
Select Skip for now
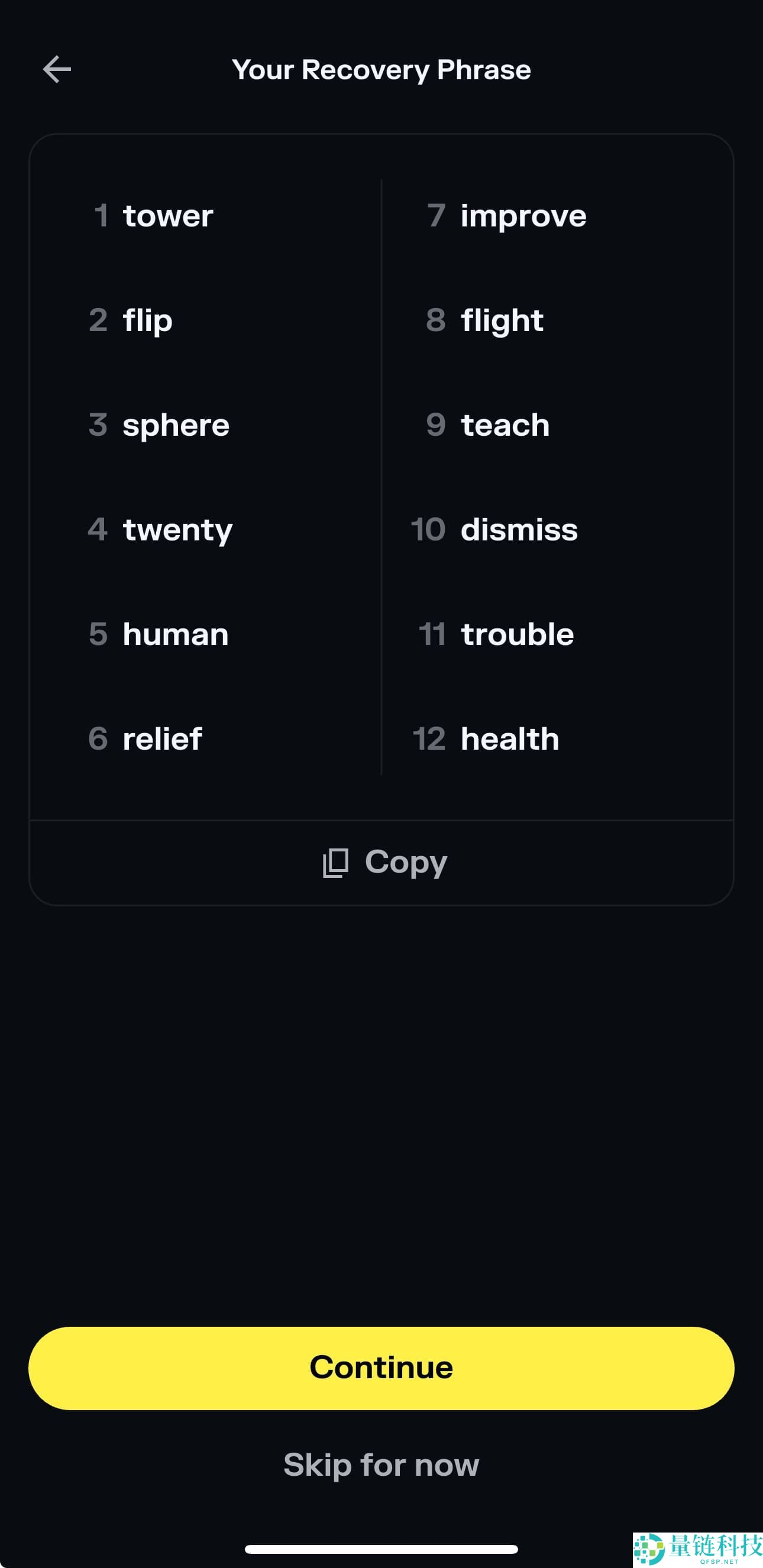pos(381,1465)
